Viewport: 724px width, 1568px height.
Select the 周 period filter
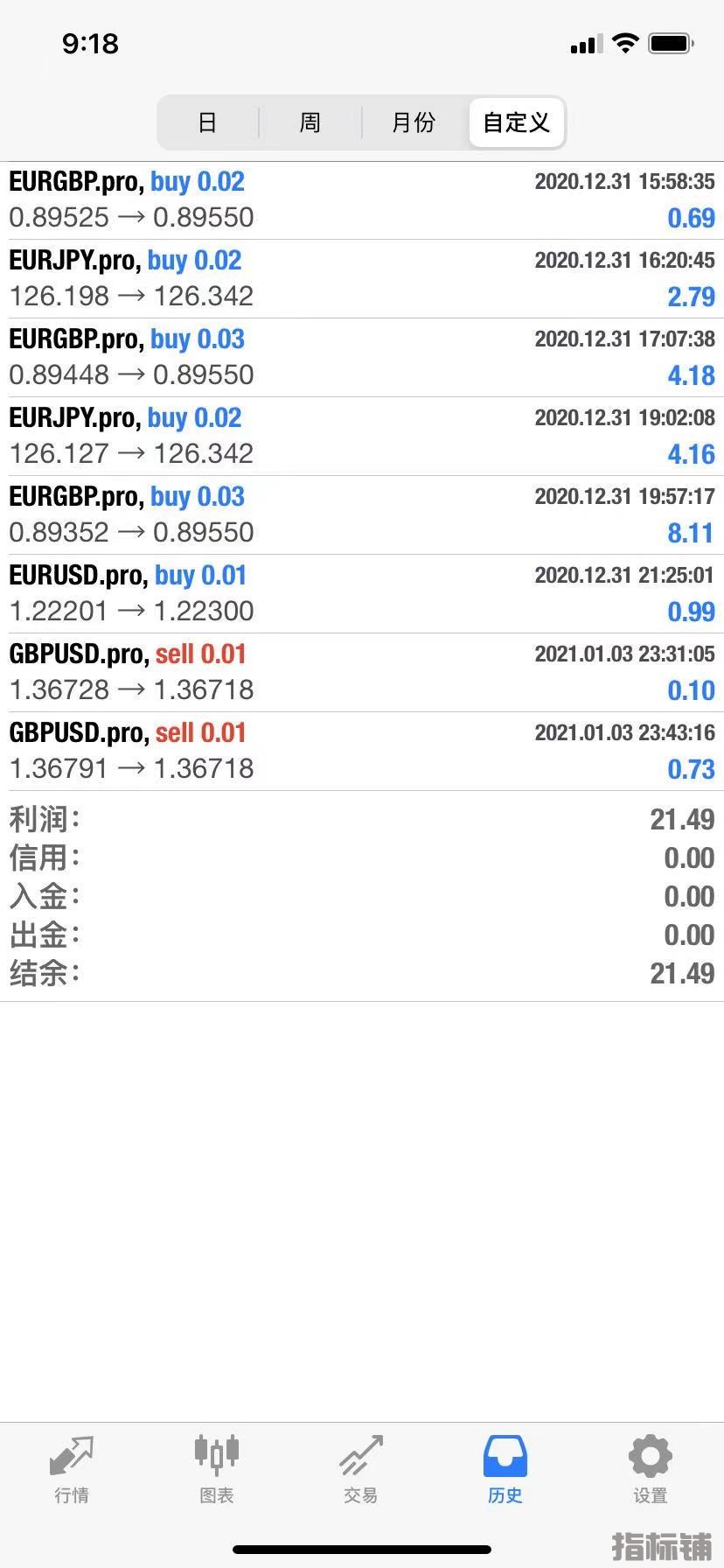pos(310,122)
